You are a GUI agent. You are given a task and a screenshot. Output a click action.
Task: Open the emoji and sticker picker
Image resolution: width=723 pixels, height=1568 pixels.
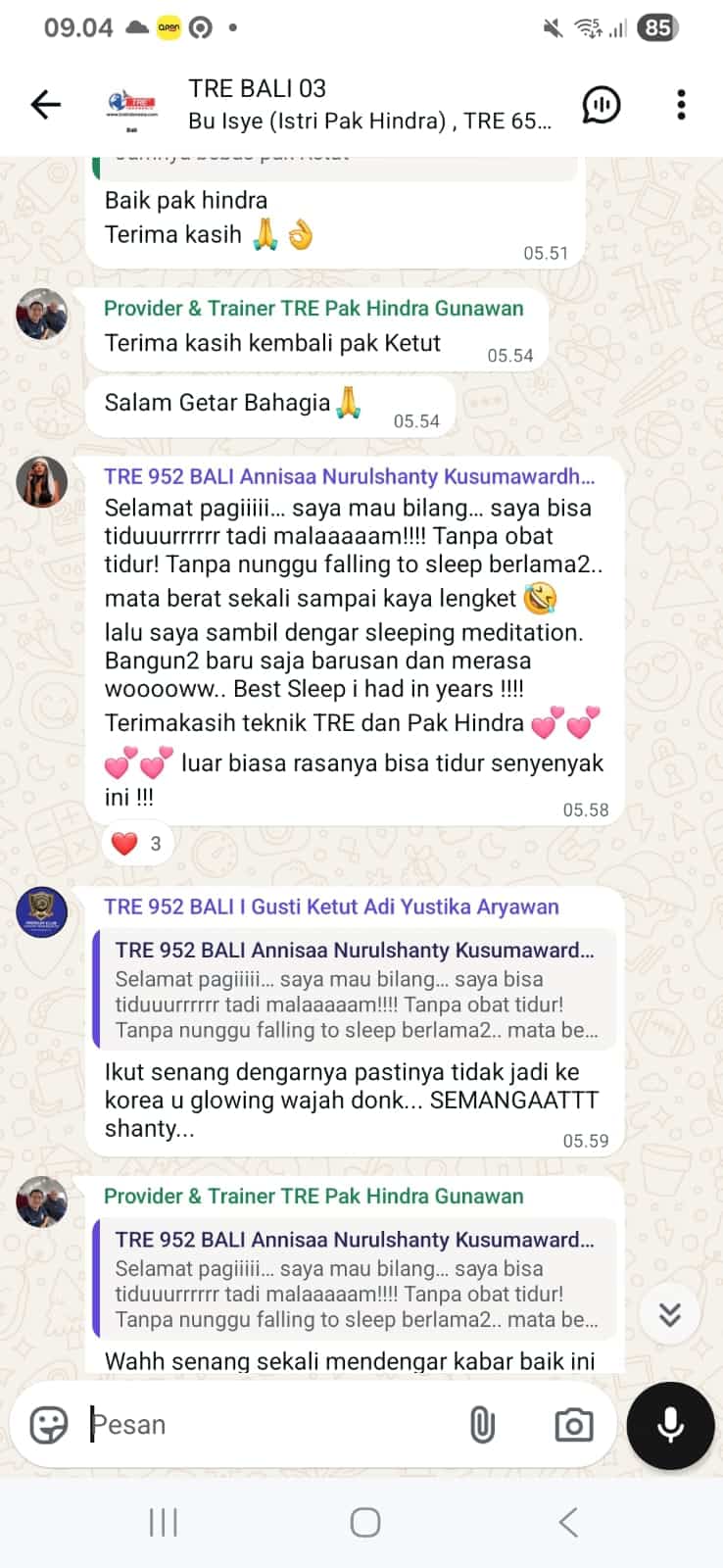[x=49, y=1424]
